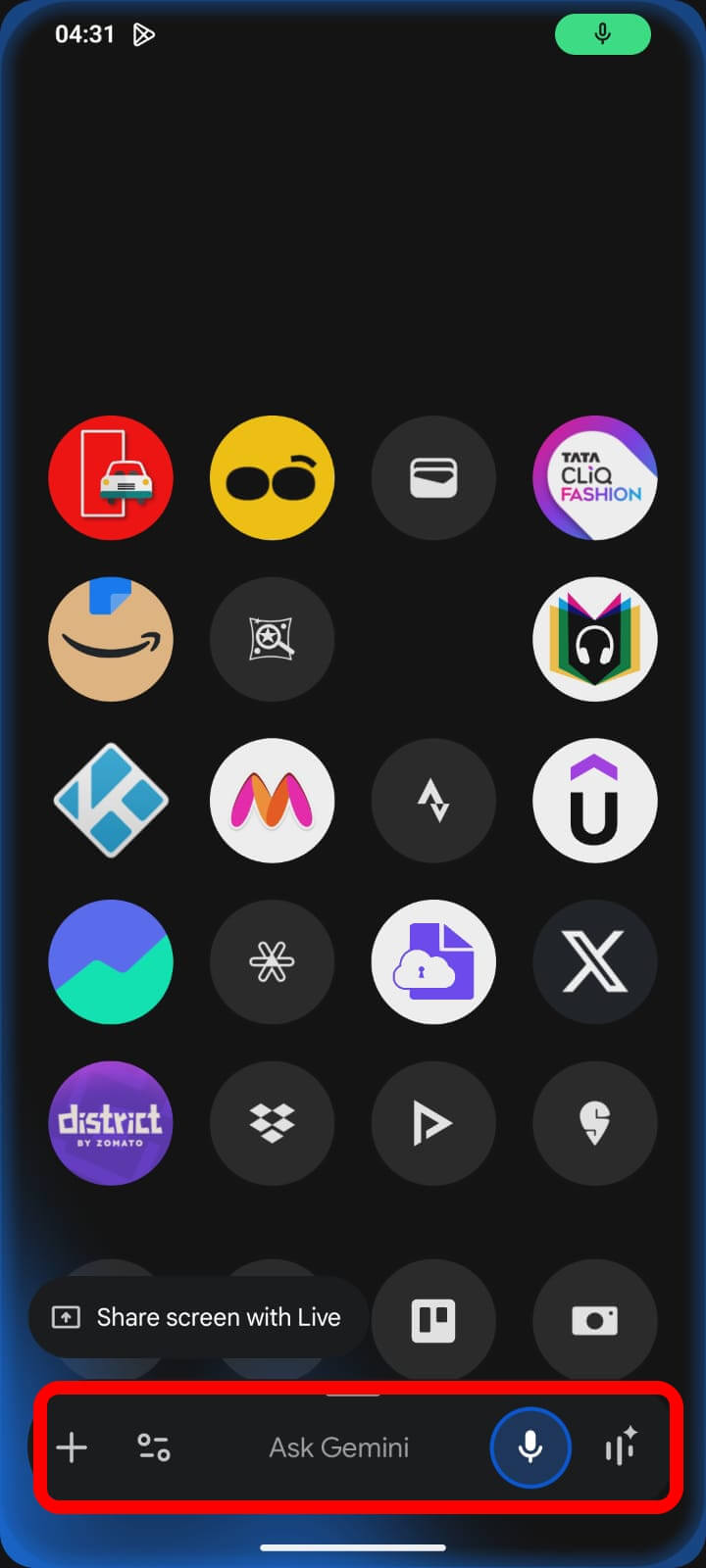Tap the plus icon to add an attachment
This screenshot has width=706, height=1568.
point(71,1447)
